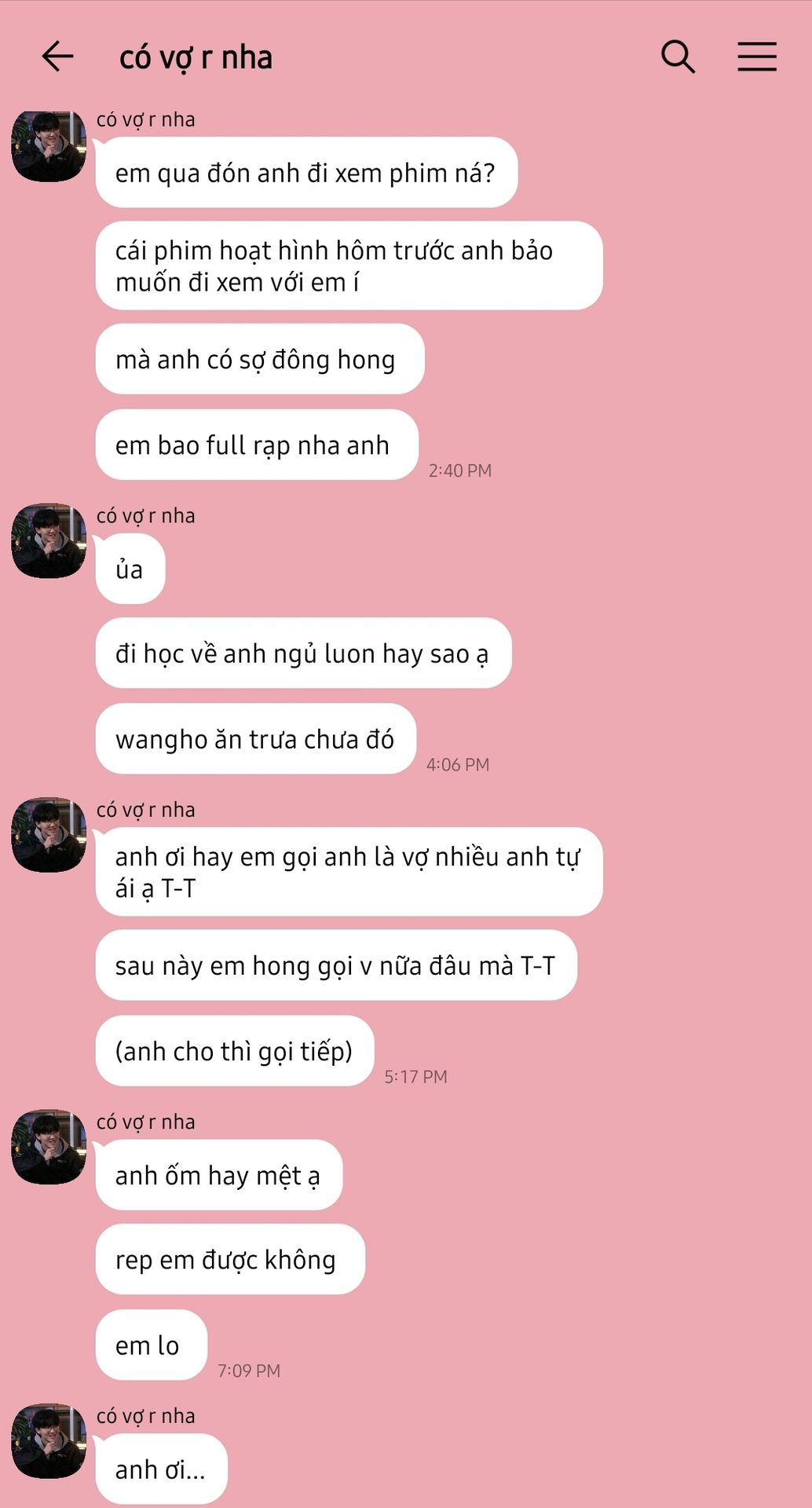Image resolution: width=812 pixels, height=1508 pixels.
Task: Tap sender's avatar beside the ủa message
Action: pyautogui.click(x=49, y=541)
